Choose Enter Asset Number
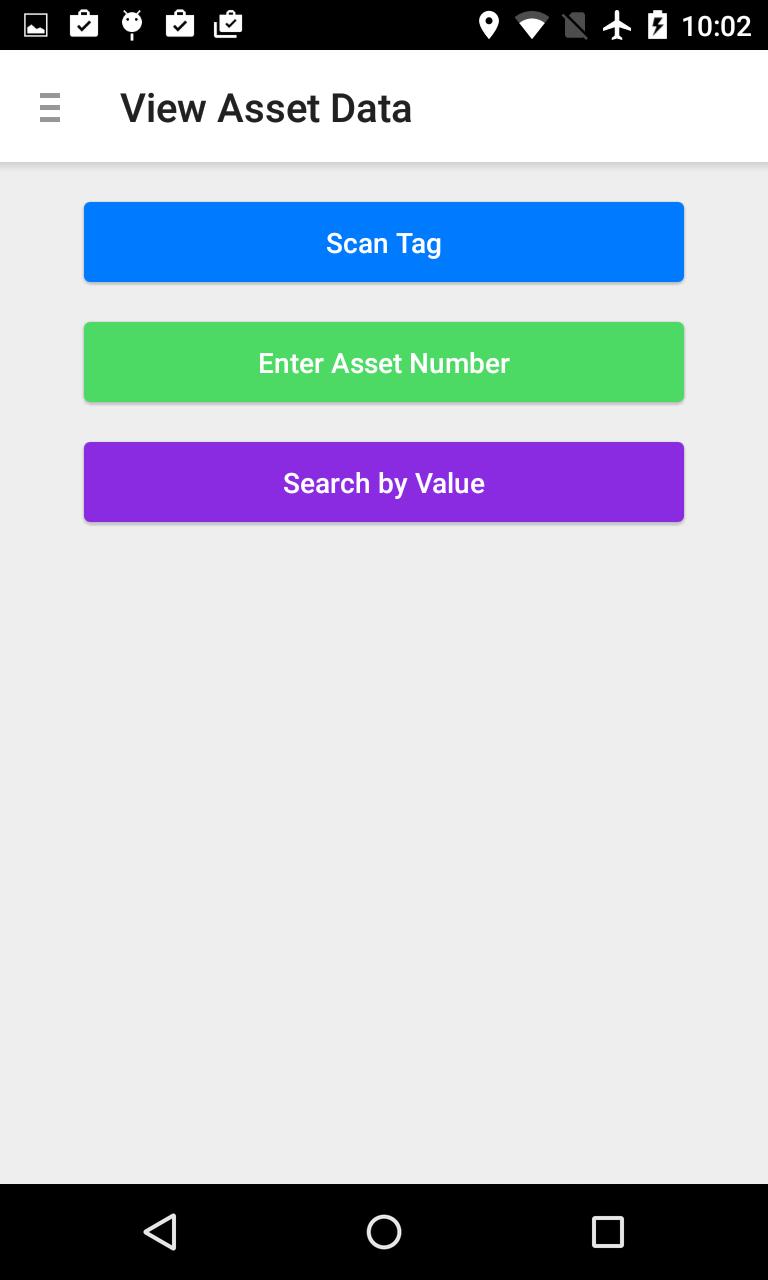 384,362
